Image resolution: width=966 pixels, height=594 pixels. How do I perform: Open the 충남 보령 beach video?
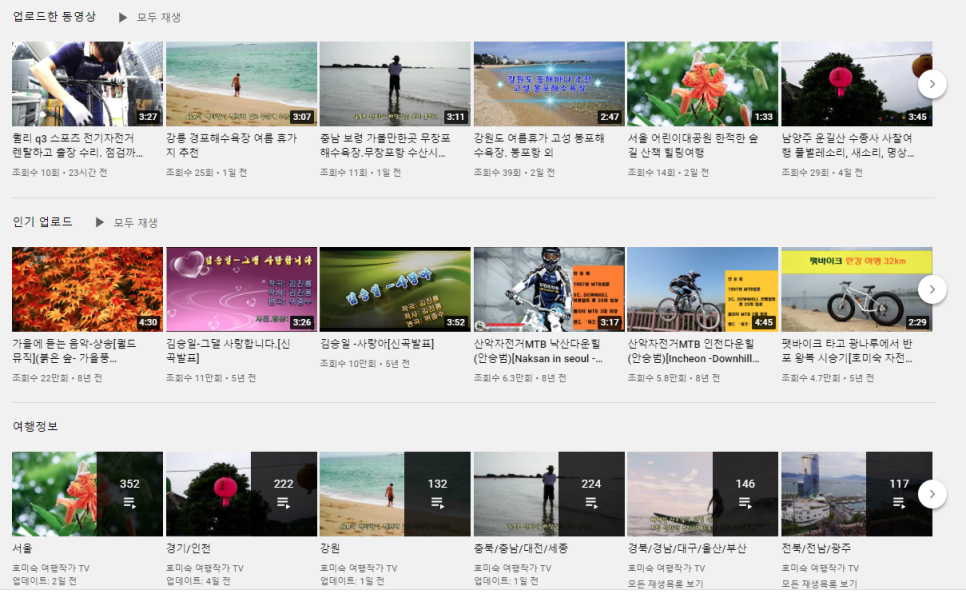pos(394,84)
